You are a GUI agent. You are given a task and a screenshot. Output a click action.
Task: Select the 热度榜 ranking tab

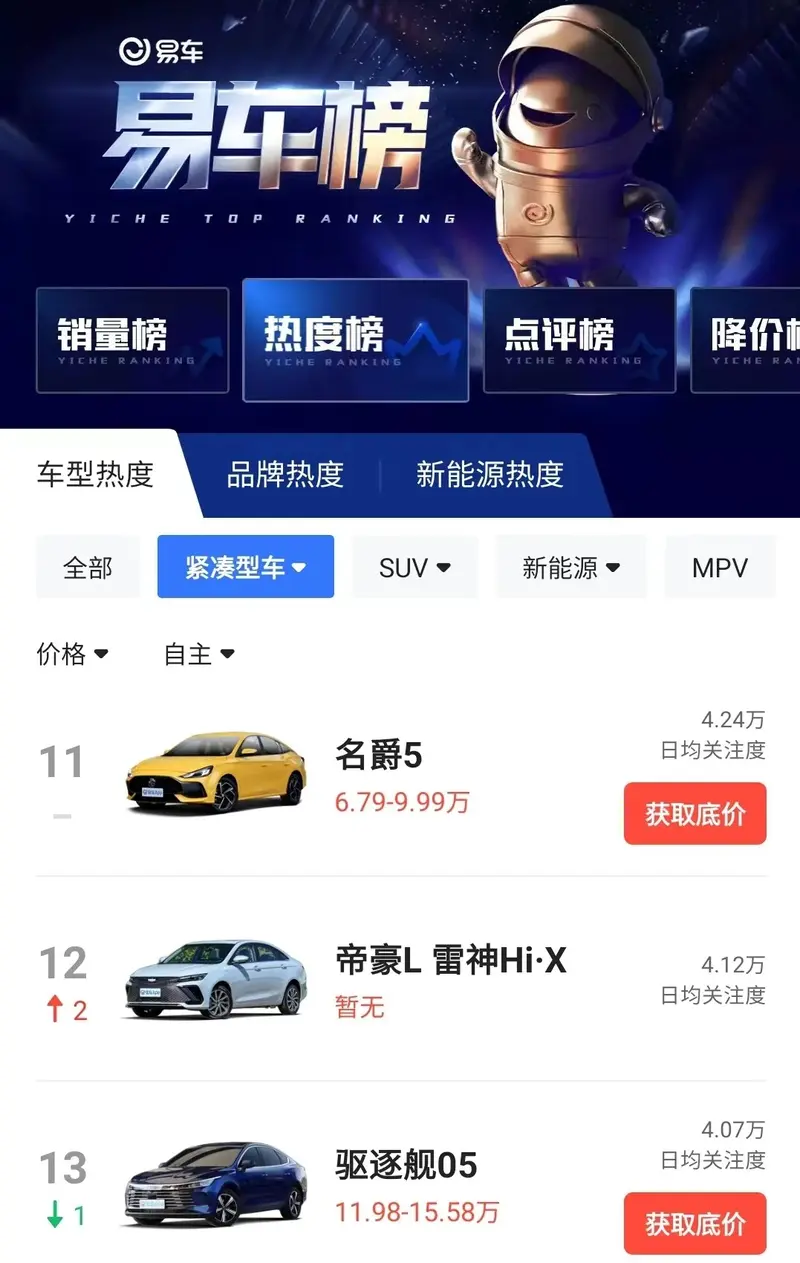[355, 340]
